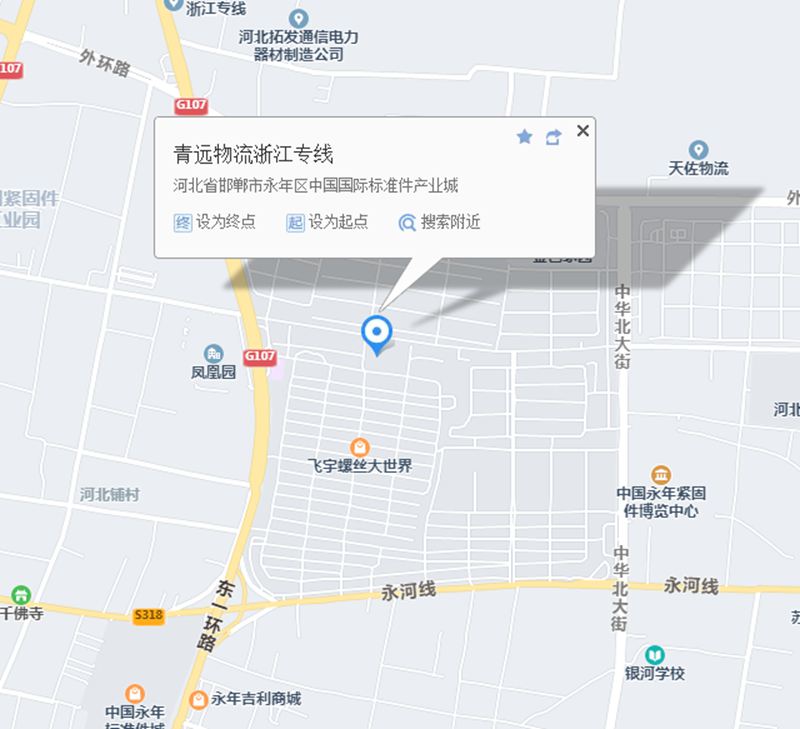Open the 银河学校 map marker

pyautogui.click(x=655, y=654)
